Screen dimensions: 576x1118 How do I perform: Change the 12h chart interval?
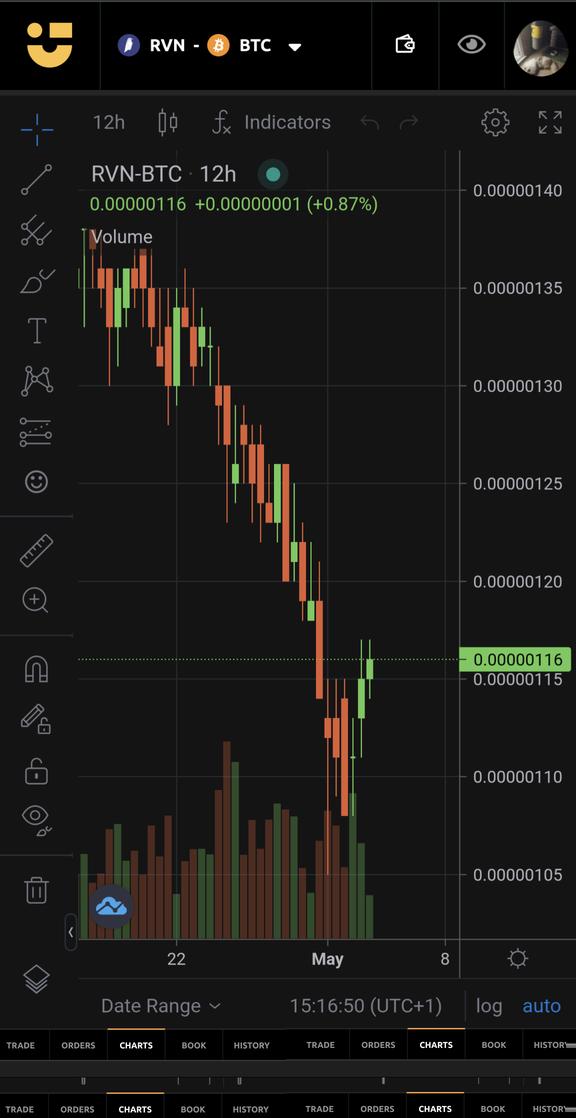tap(108, 123)
